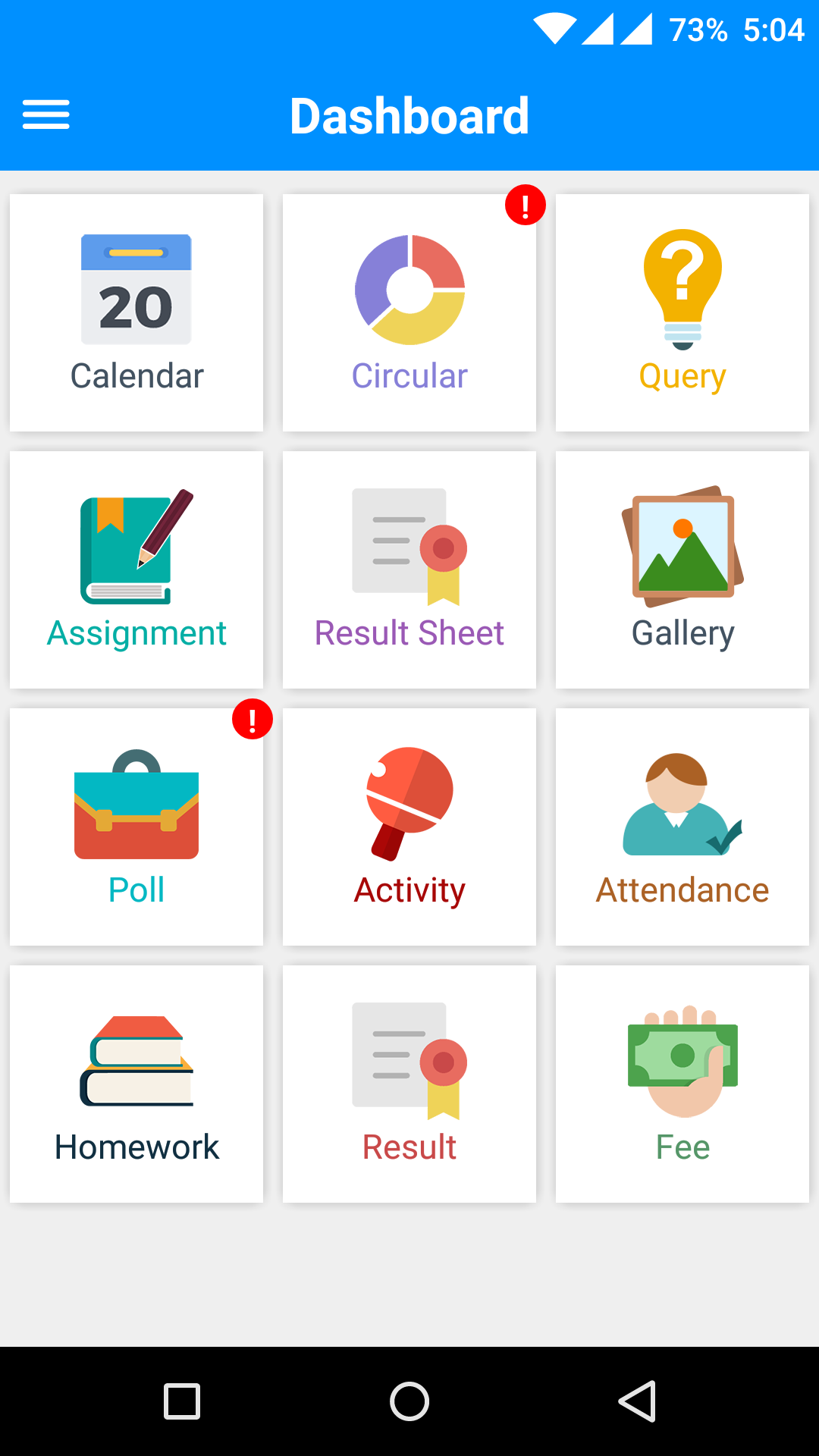Tap the system home button
The image size is (819, 1456).
tap(409, 1401)
